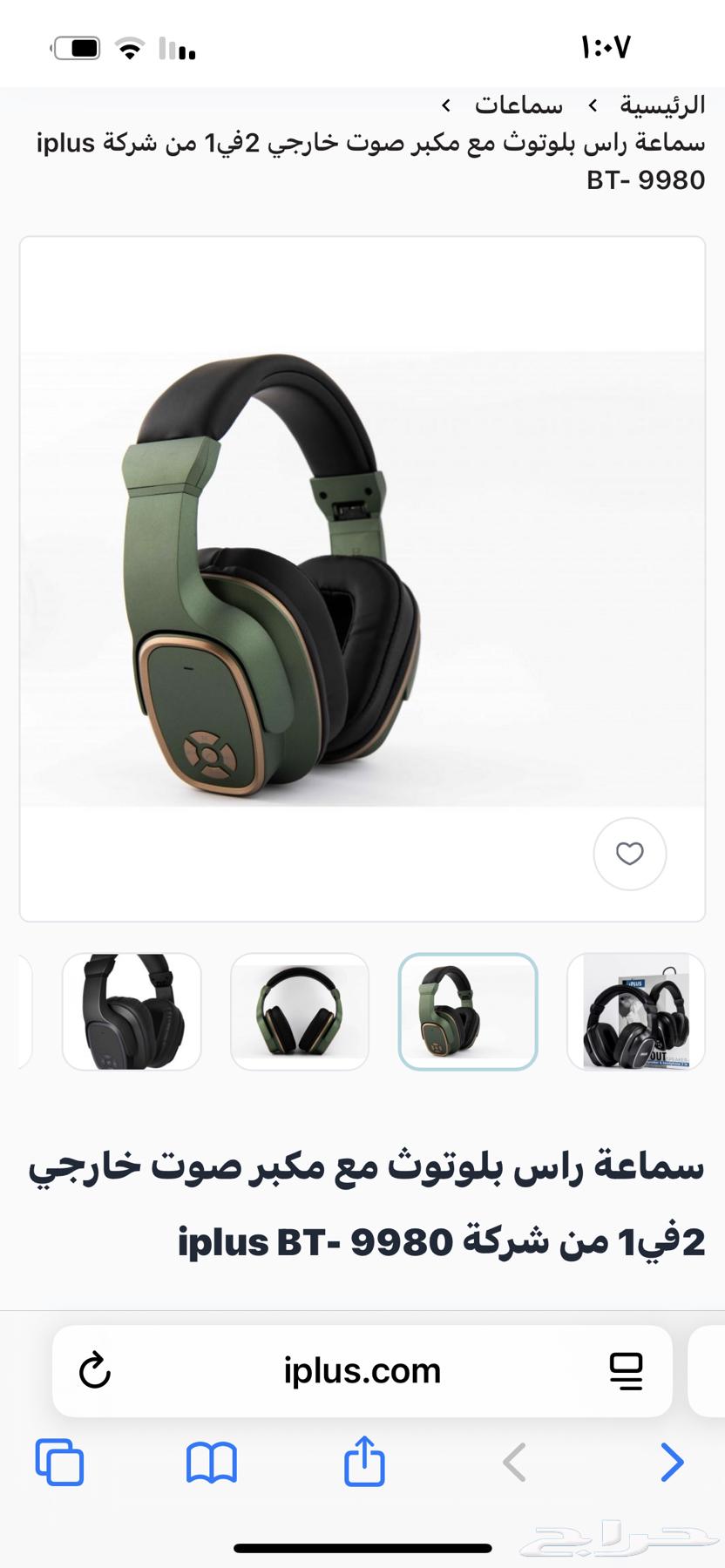This screenshot has height=1568, width=725.
Task: Open the Safari tabs overview
Action: 59,1462
